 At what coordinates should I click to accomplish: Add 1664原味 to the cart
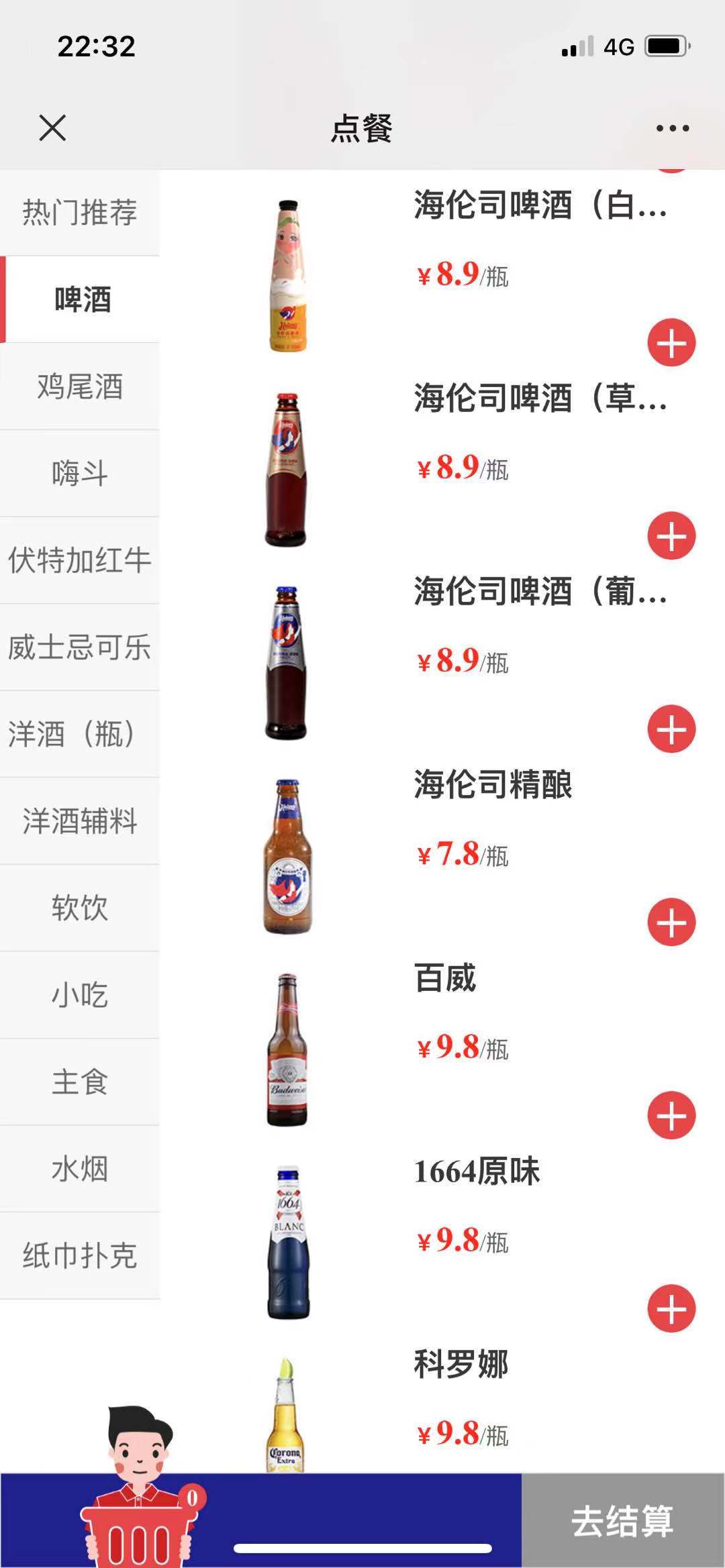point(671,1309)
